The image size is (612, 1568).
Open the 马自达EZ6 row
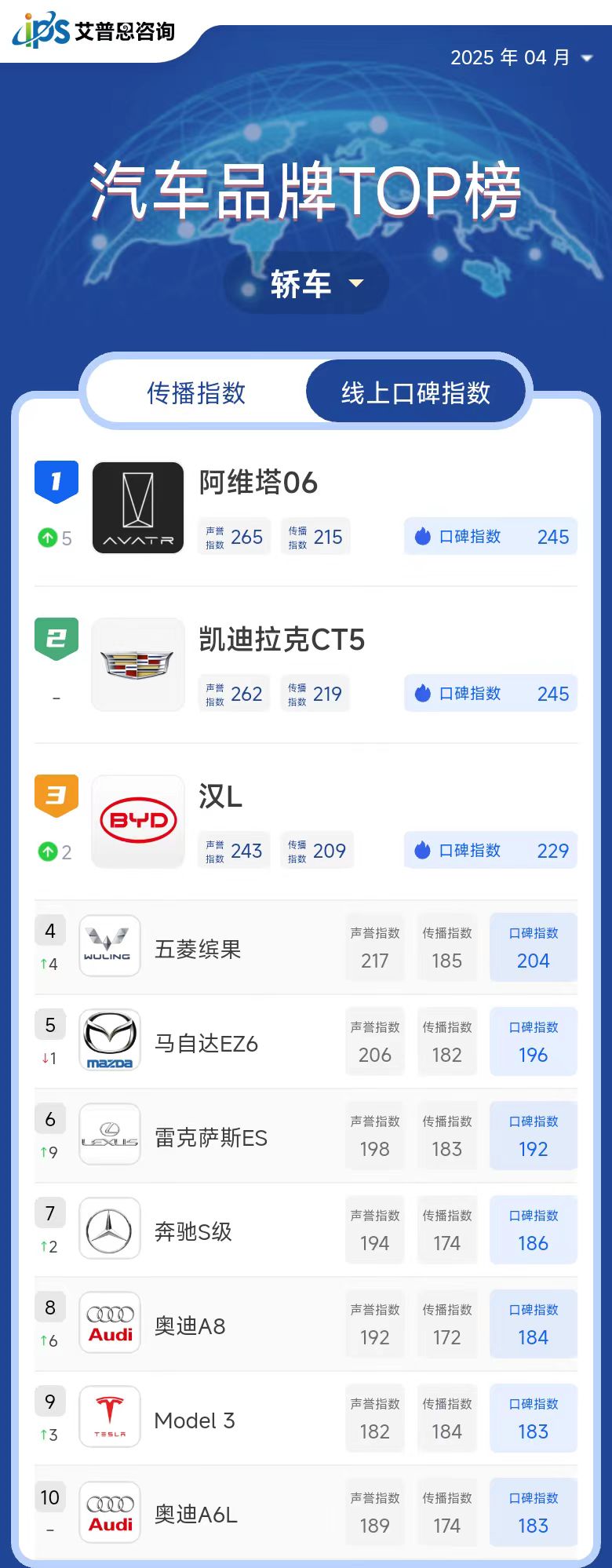206,1043
